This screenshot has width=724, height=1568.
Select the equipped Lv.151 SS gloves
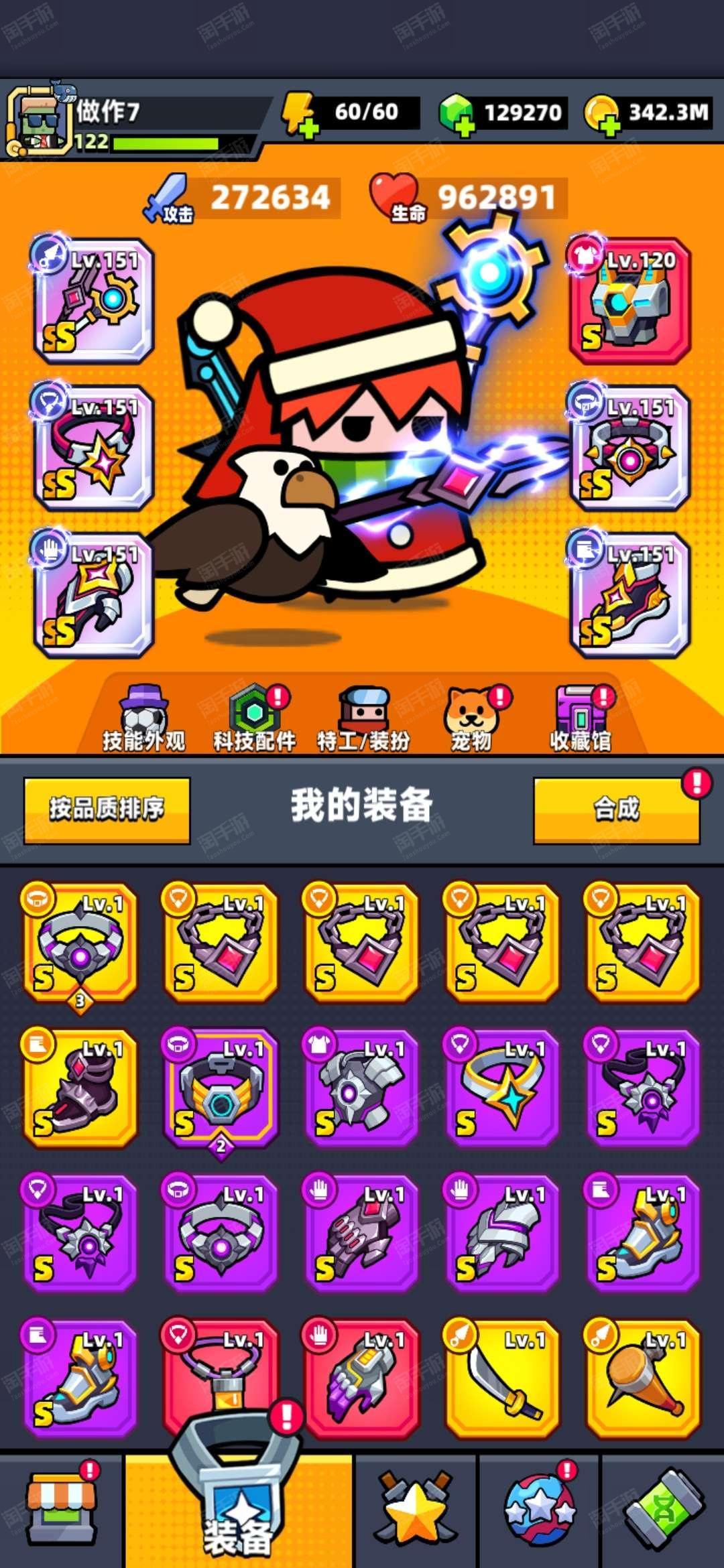(94, 594)
